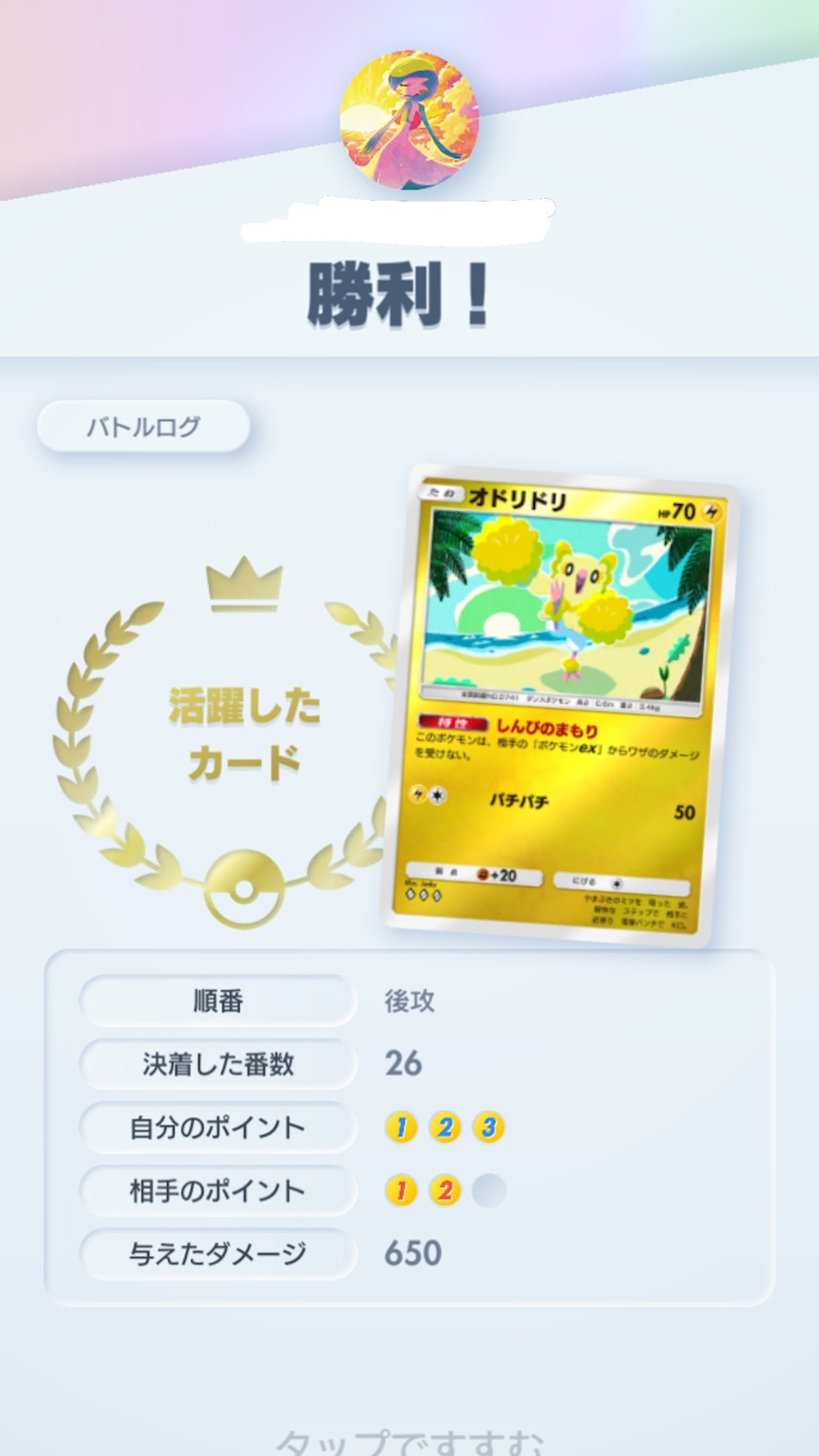Tap タップですすむ to continue
Viewport: 819px width, 1456px height.
point(408,1440)
